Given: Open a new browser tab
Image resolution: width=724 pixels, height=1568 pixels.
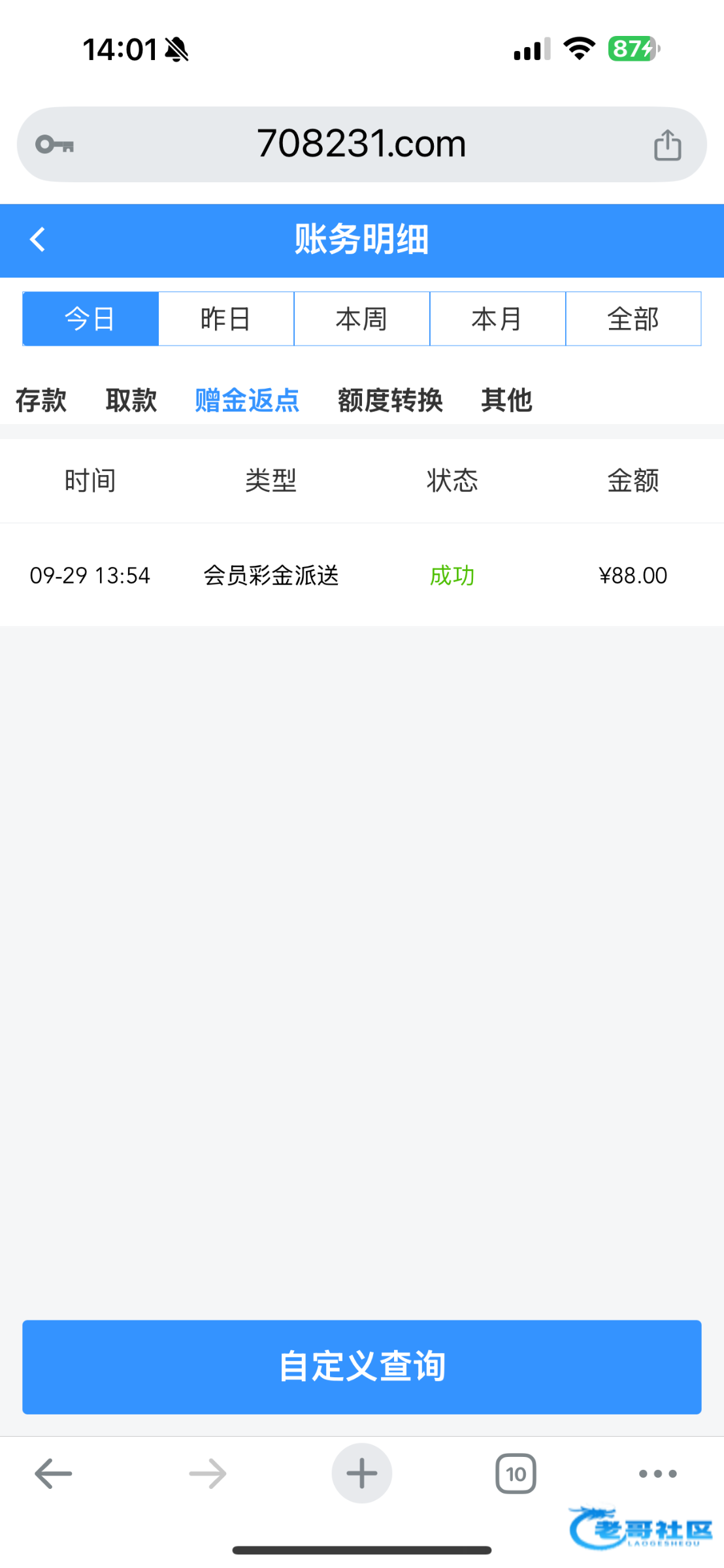Looking at the screenshot, I should 362,1473.
